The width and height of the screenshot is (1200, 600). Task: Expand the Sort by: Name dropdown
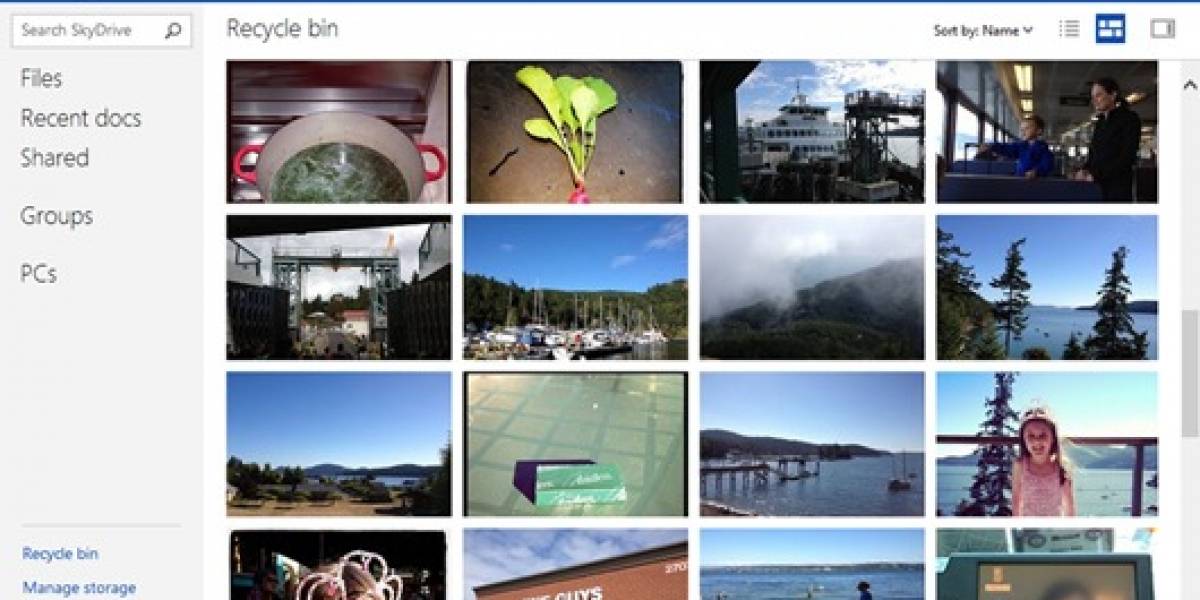[983, 31]
